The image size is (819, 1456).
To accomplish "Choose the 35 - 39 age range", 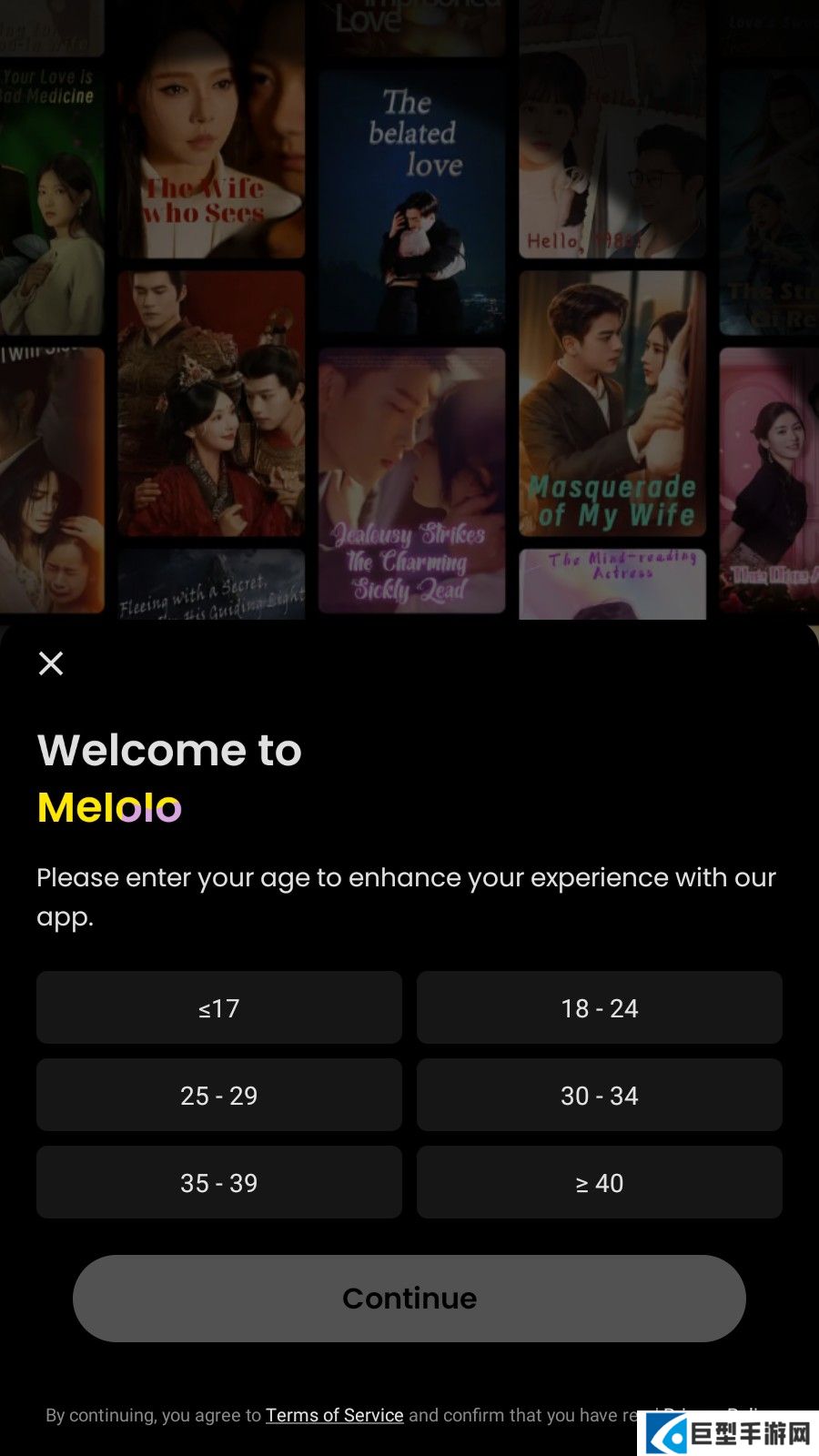I will (219, 1182).
